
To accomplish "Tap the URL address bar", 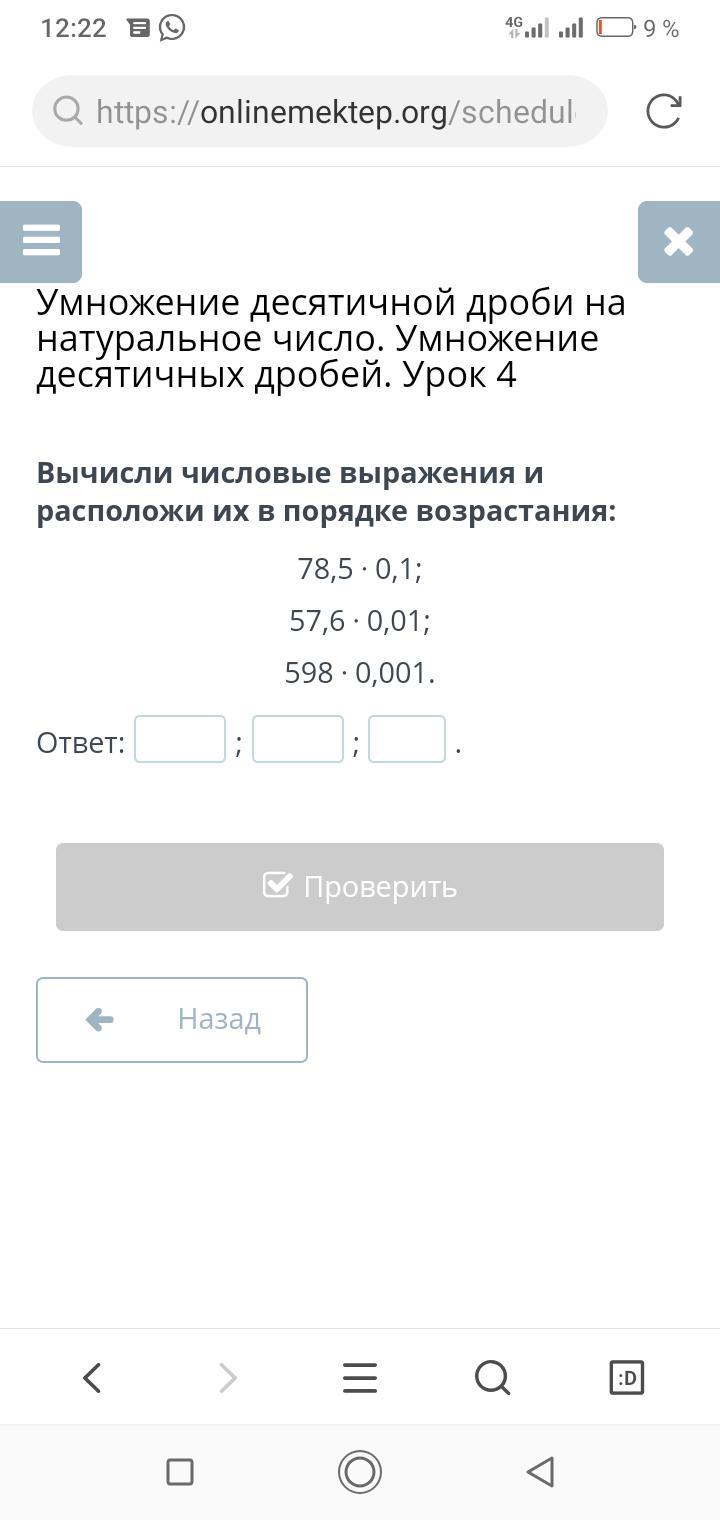I will tap(320, 111).
